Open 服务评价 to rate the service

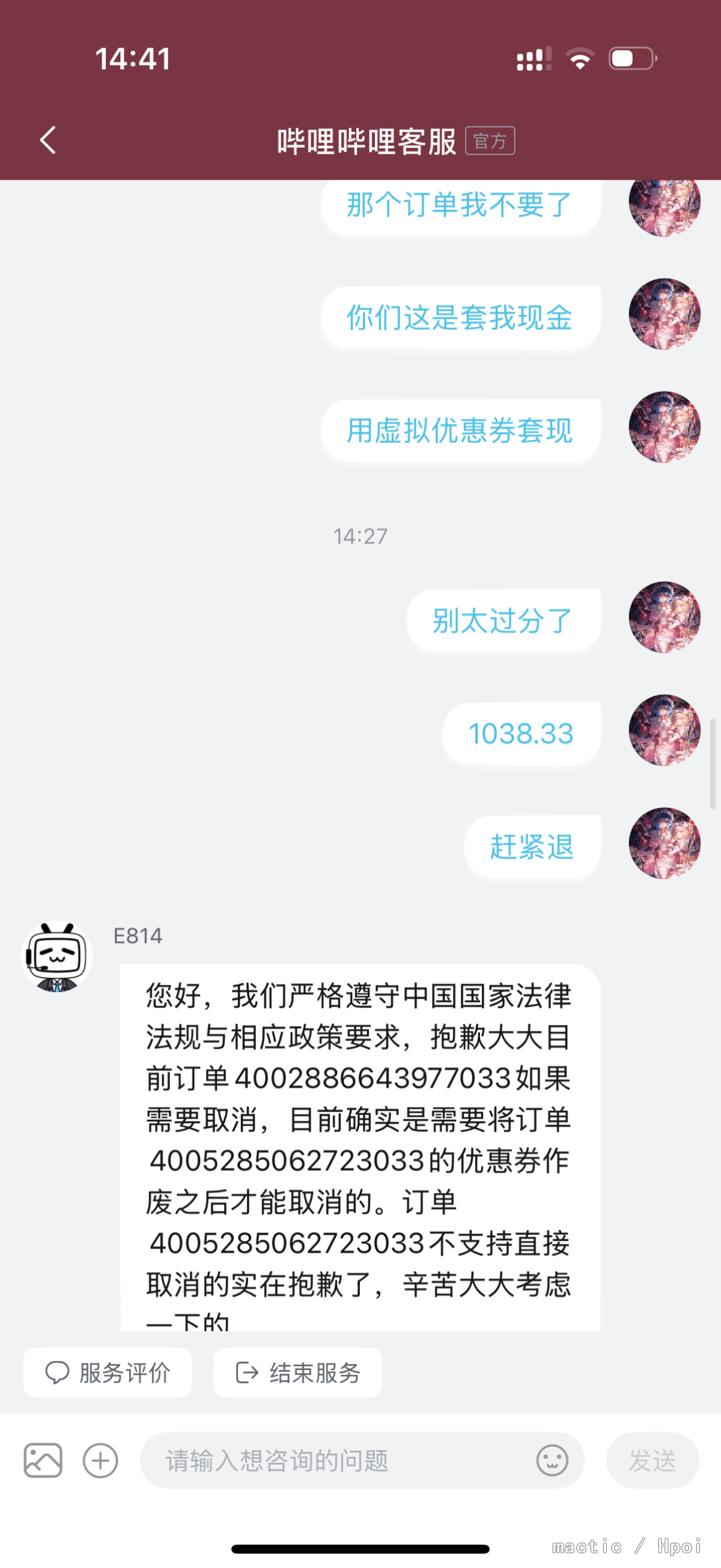pos(108,1373)
